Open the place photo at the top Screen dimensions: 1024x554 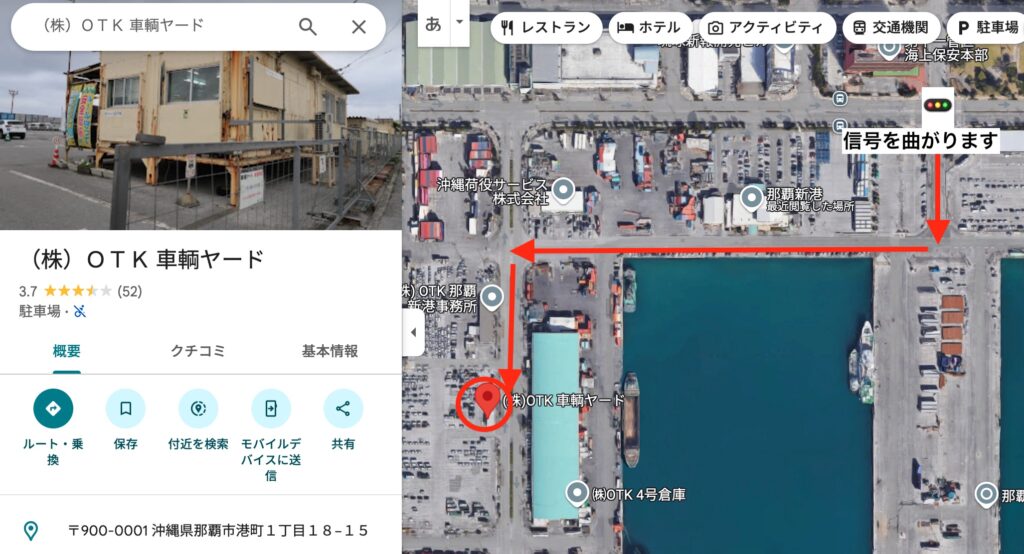pyautogui.click(x=200, y=140)
